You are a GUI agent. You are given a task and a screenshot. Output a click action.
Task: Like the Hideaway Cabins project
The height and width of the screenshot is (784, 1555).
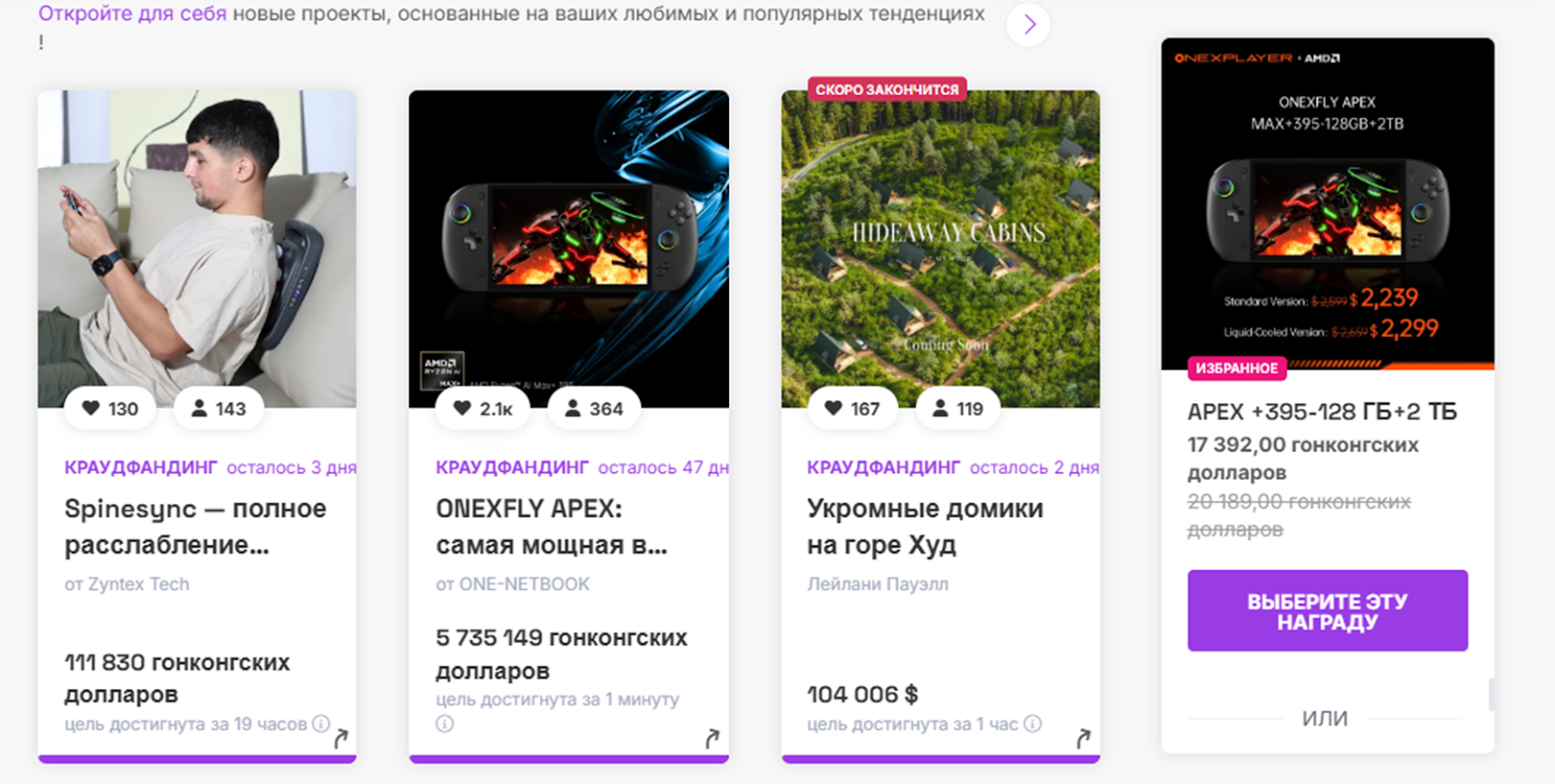(851, 409)
